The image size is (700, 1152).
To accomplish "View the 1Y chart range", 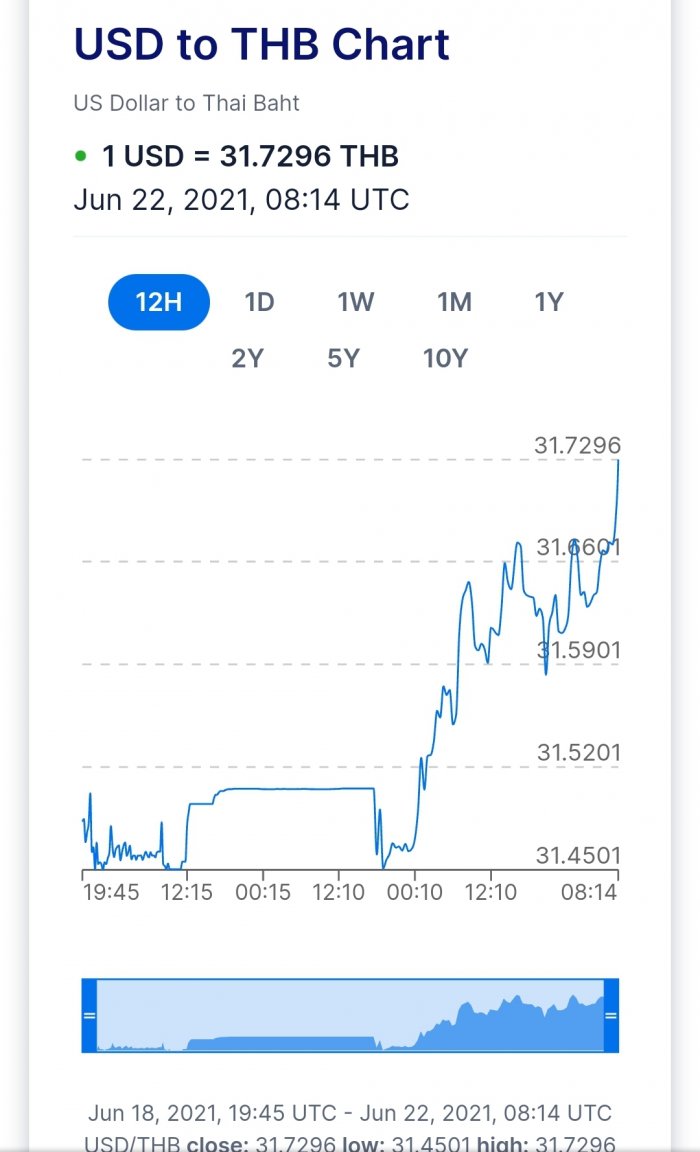I will (x=549, y=302).
